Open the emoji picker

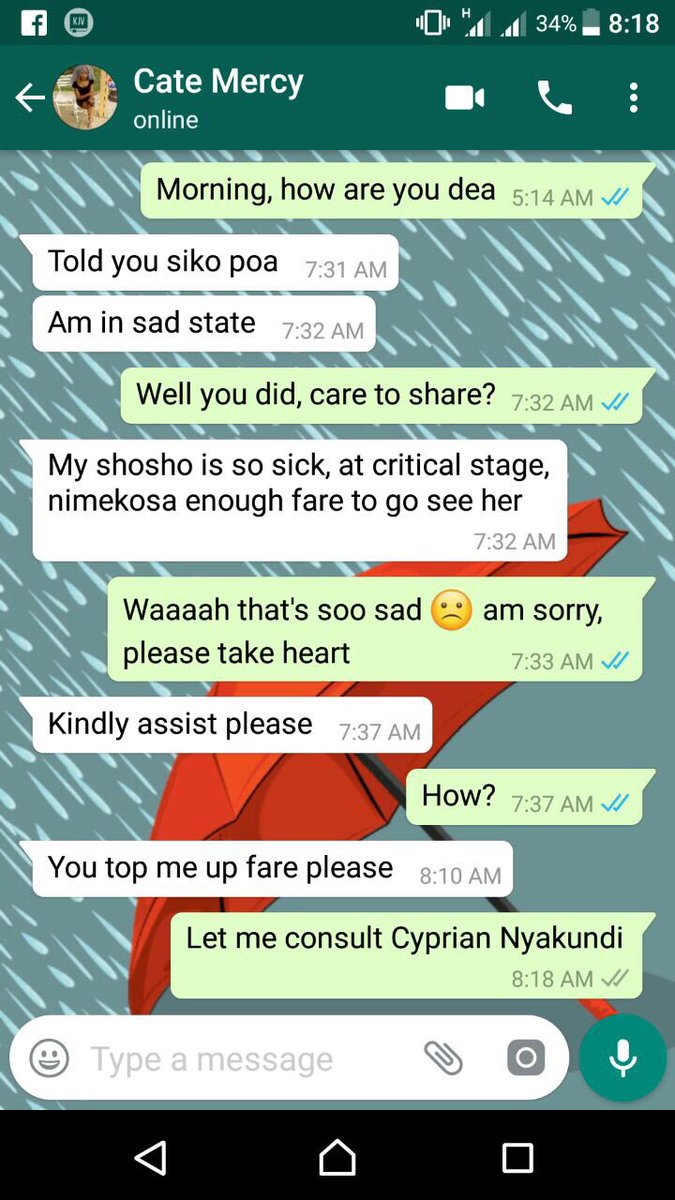pos(50,1058)
